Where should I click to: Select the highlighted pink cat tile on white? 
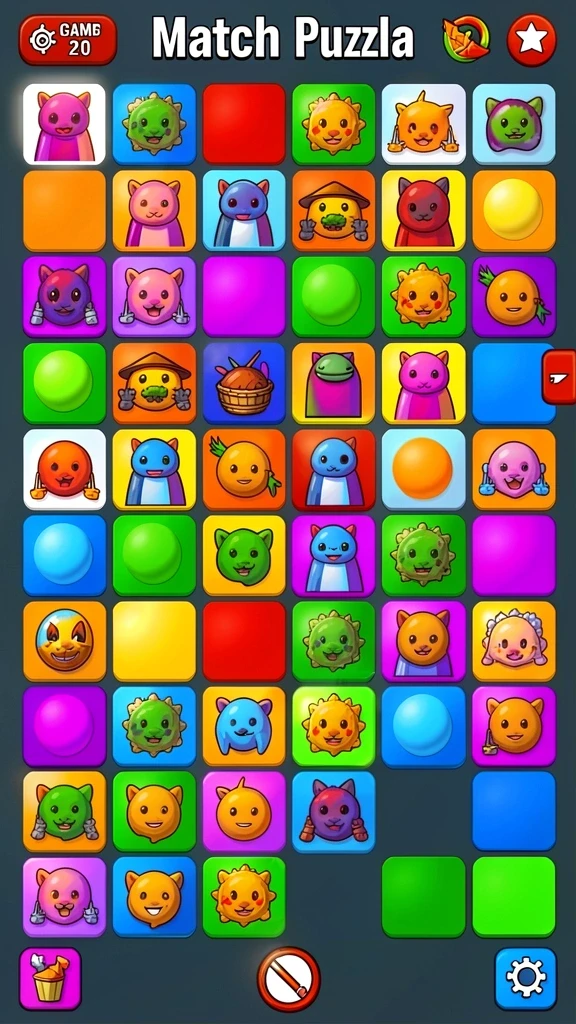point(64,124)
